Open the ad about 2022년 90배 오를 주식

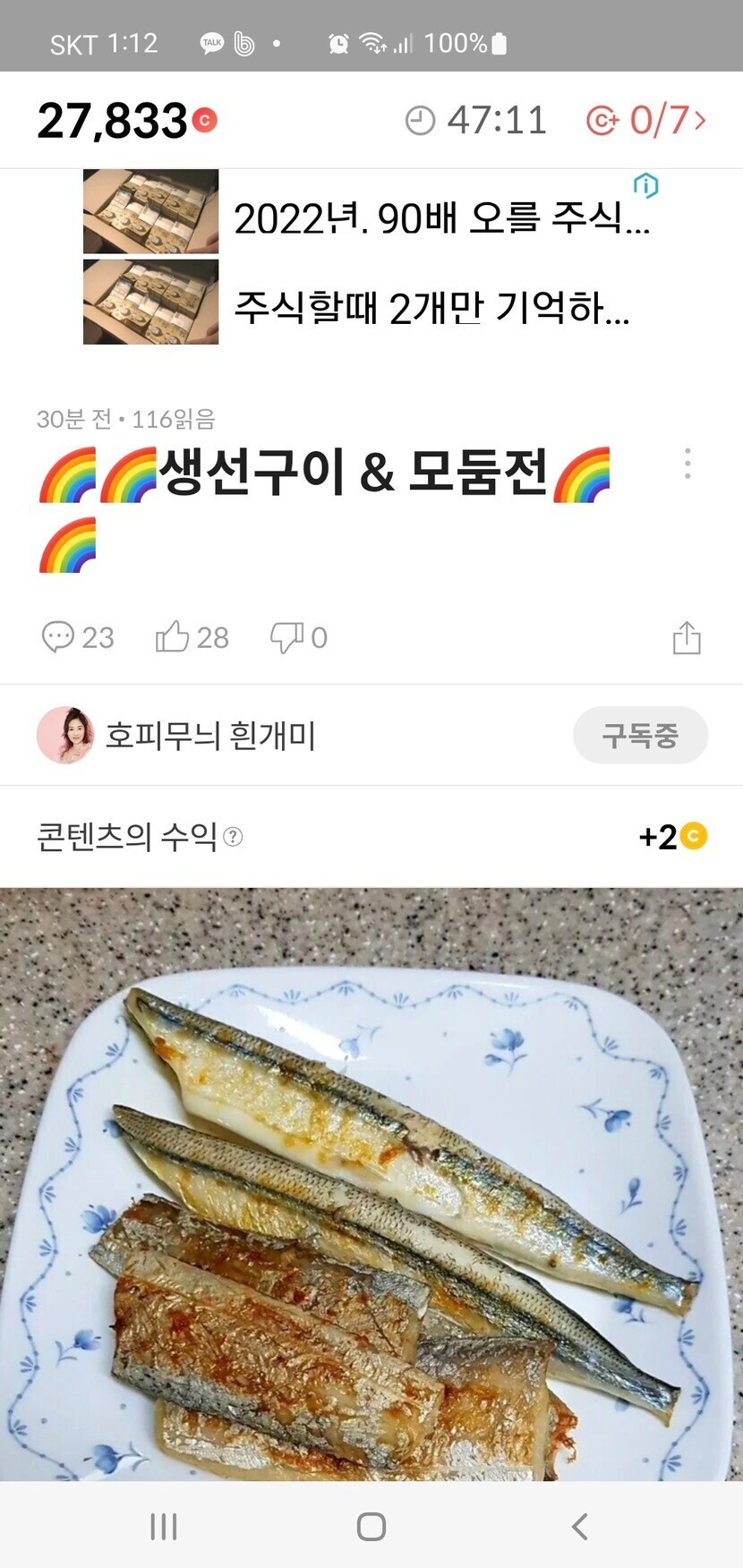(440, 217)
